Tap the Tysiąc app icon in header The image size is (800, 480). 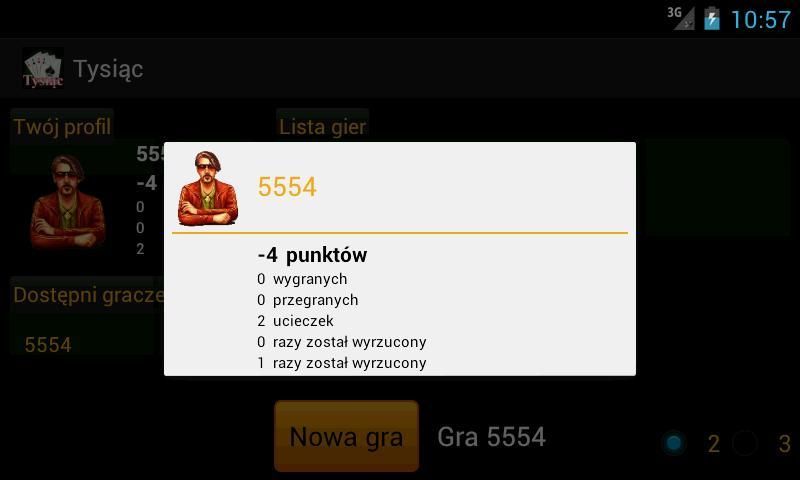(42, 68)
